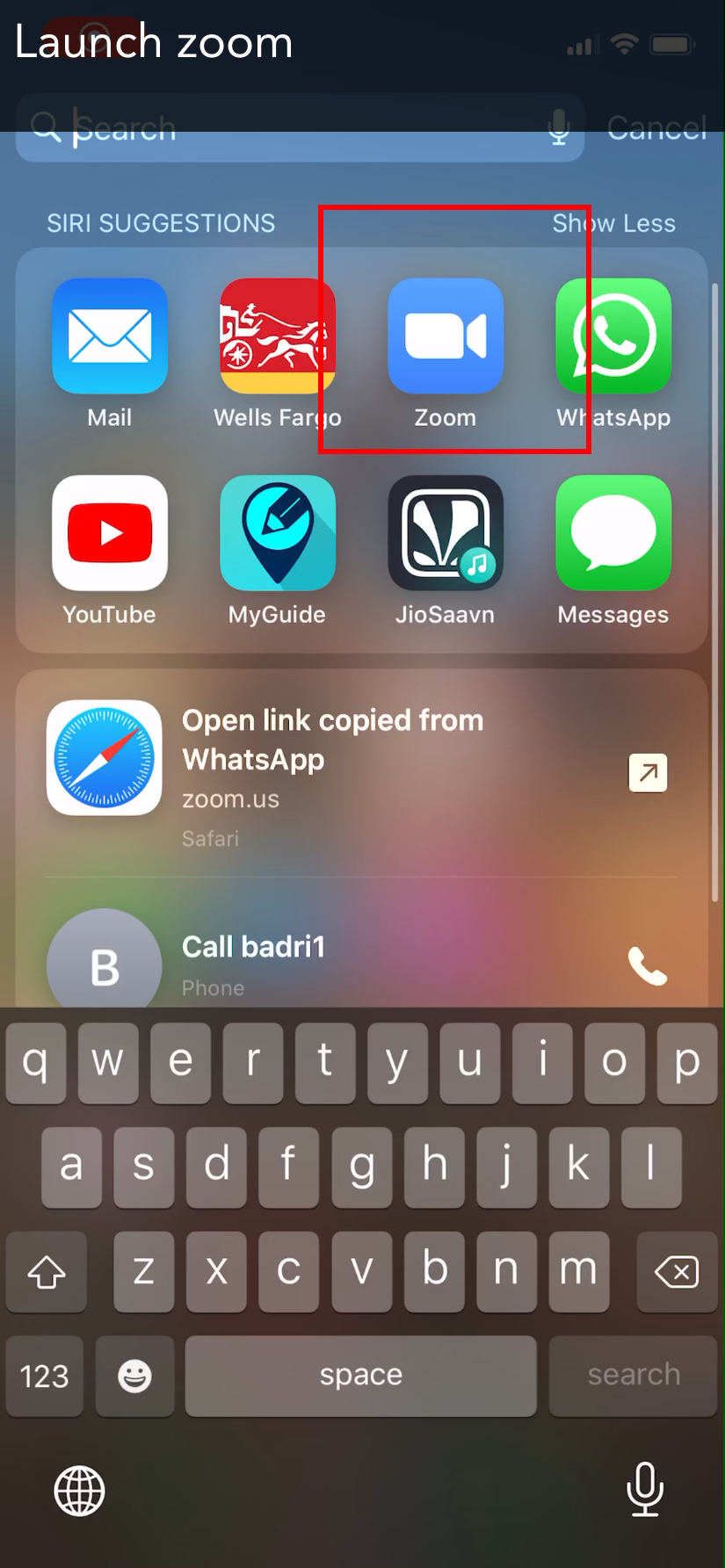The width and height of the screenshot is (725, 1568).
Task: Switch keyboard to numbers with 123 key
Action: point(45,1376)
